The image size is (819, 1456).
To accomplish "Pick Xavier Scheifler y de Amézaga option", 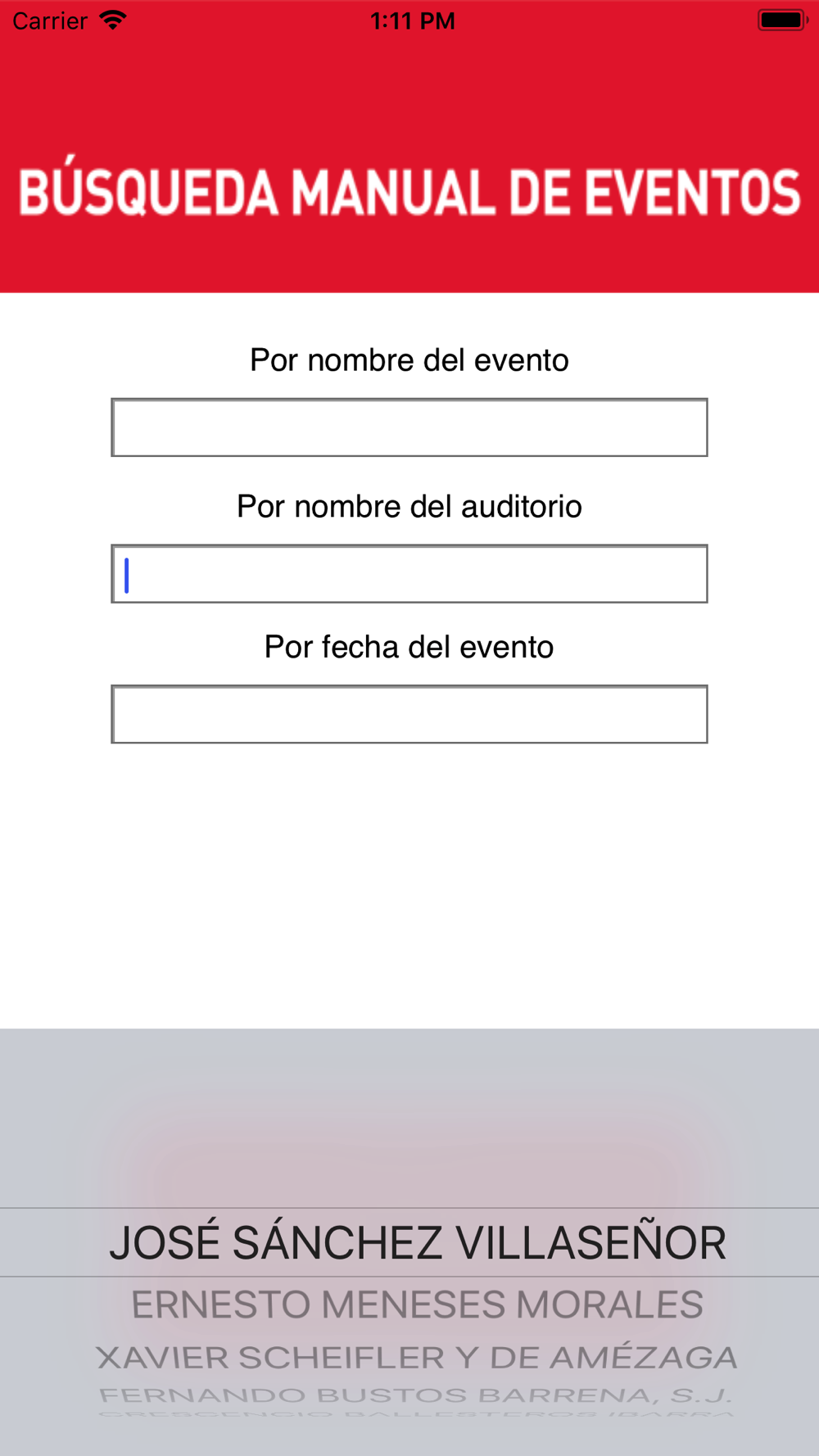I will 417,1358.
